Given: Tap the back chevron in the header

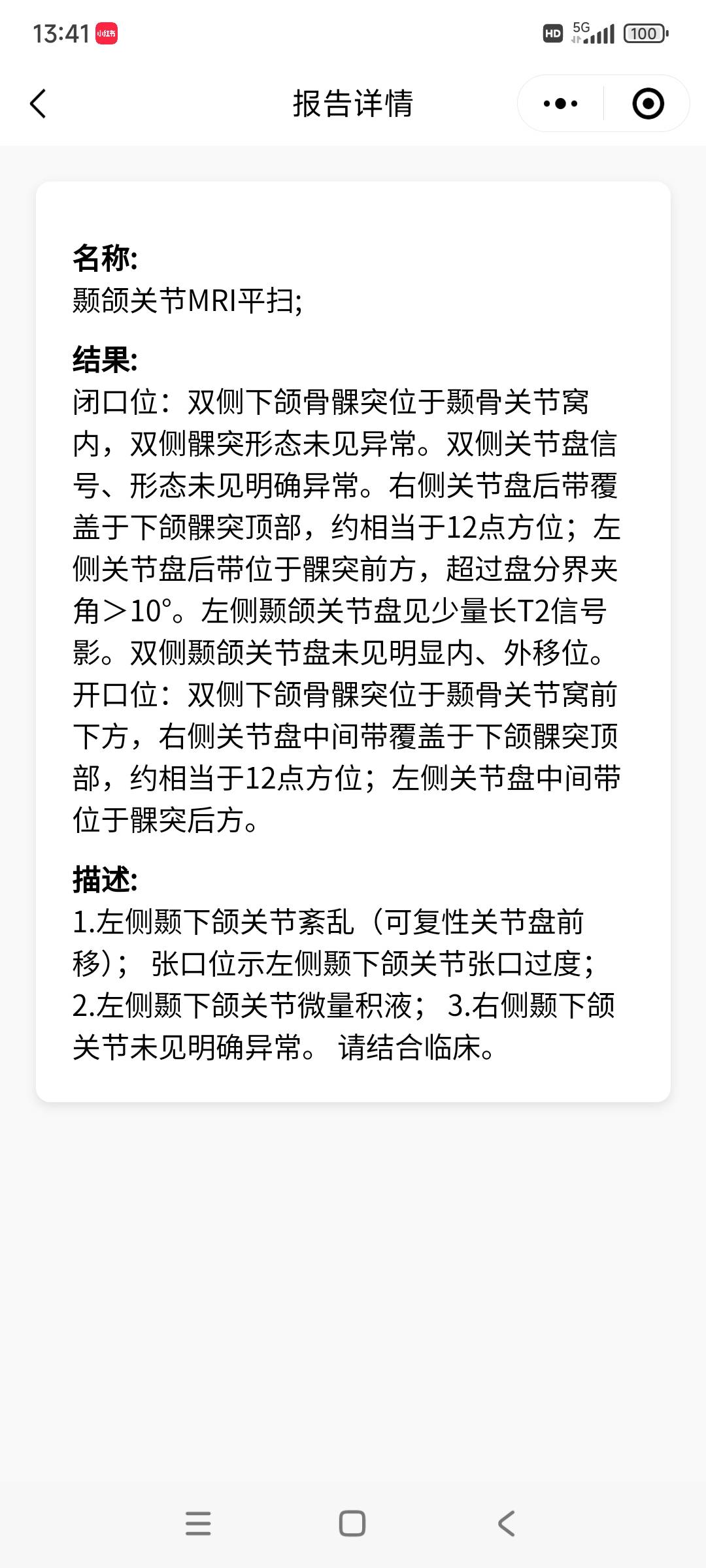Looking at the screenshot, I should click(x=37, y=103).
